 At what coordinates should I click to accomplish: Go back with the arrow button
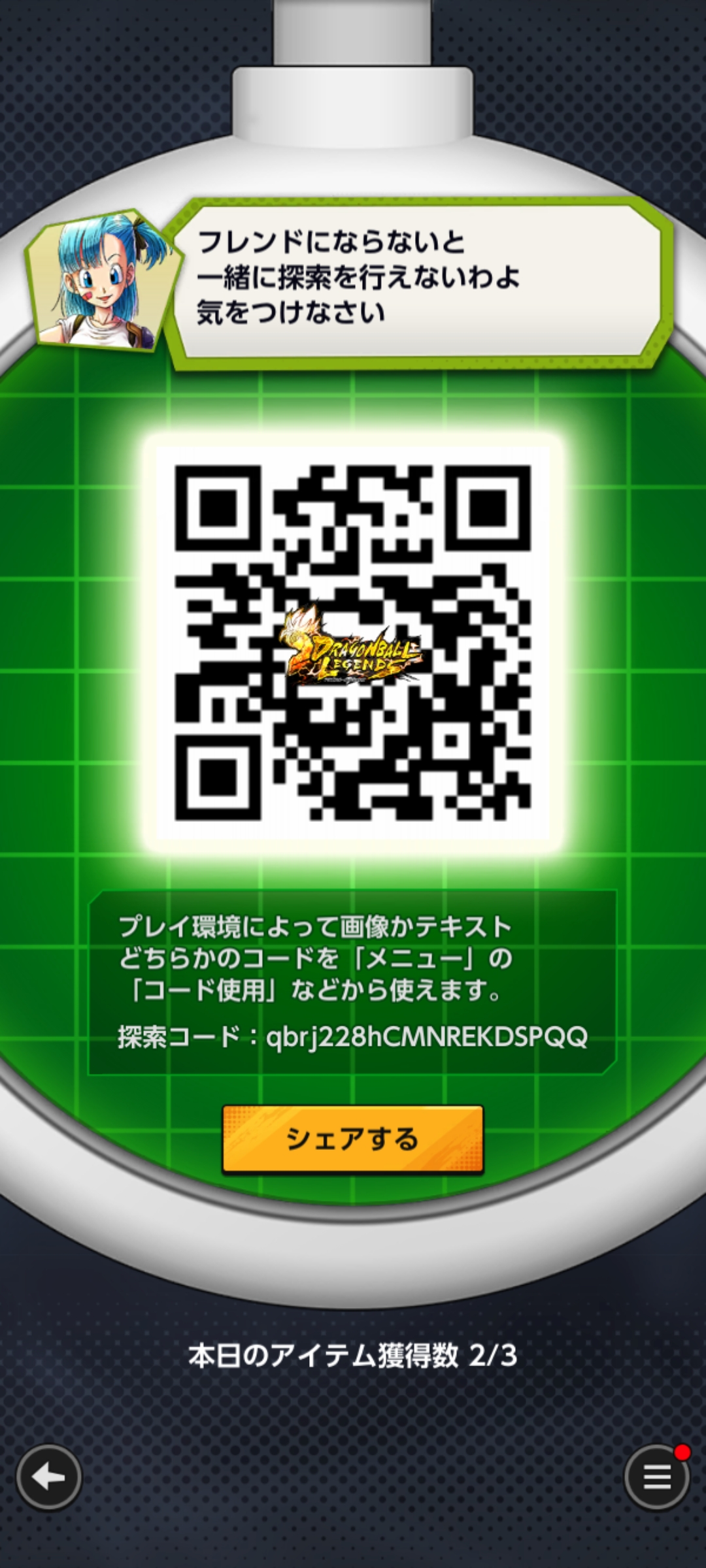point(49,1477)
